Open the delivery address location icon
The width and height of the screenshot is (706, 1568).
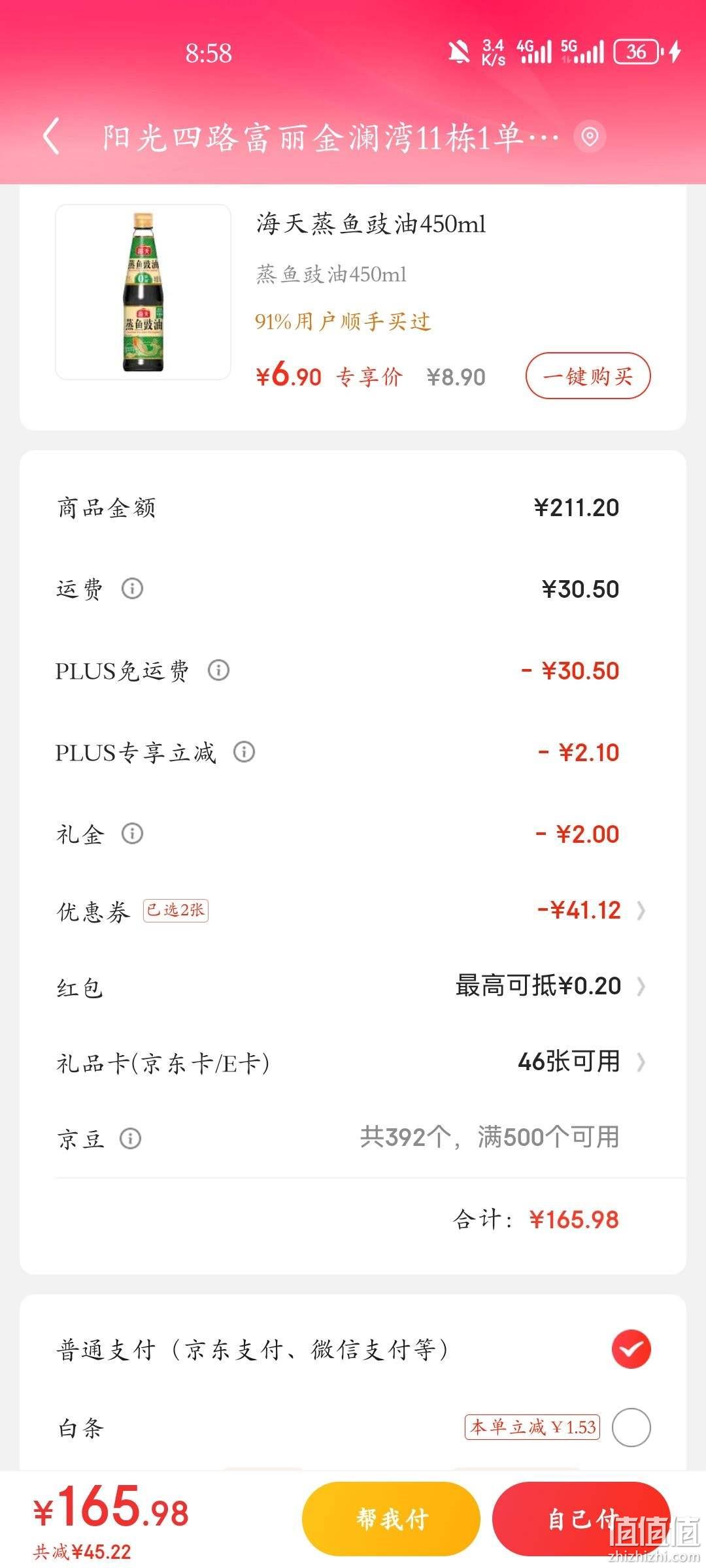pyautogui.click(x=590, y=137)
